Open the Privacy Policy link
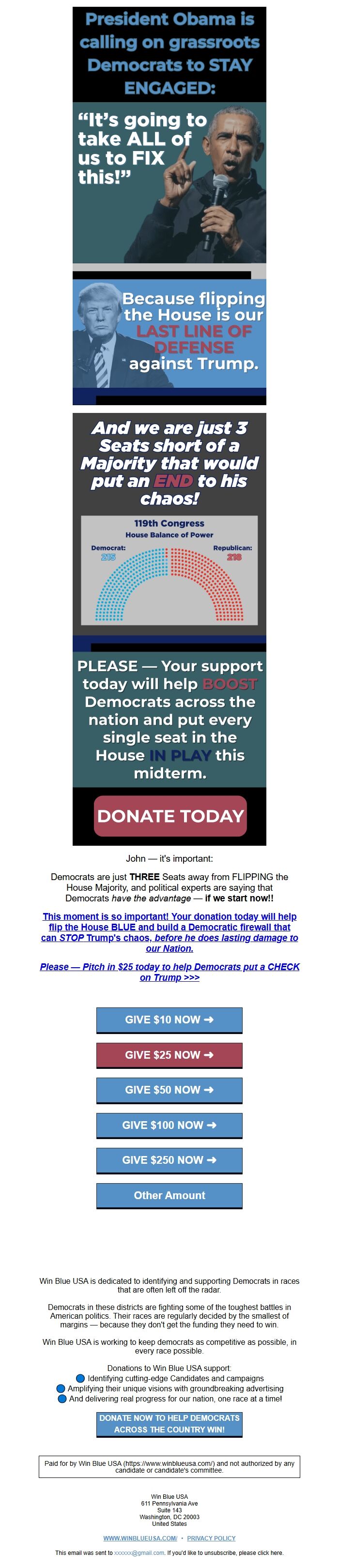The width and height of the screenshot is (339, 1568). (x=211, y=1538)
